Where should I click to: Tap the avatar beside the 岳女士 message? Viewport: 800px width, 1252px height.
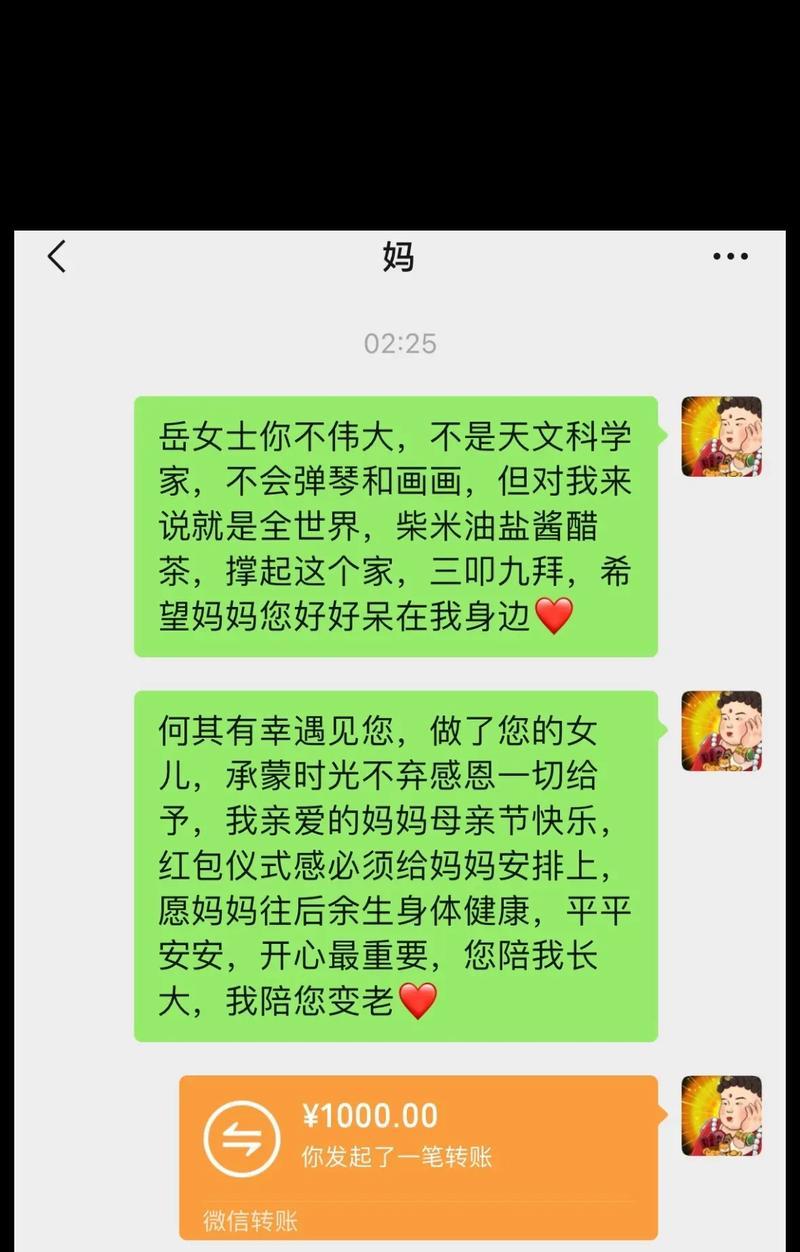tap(721, 436)
